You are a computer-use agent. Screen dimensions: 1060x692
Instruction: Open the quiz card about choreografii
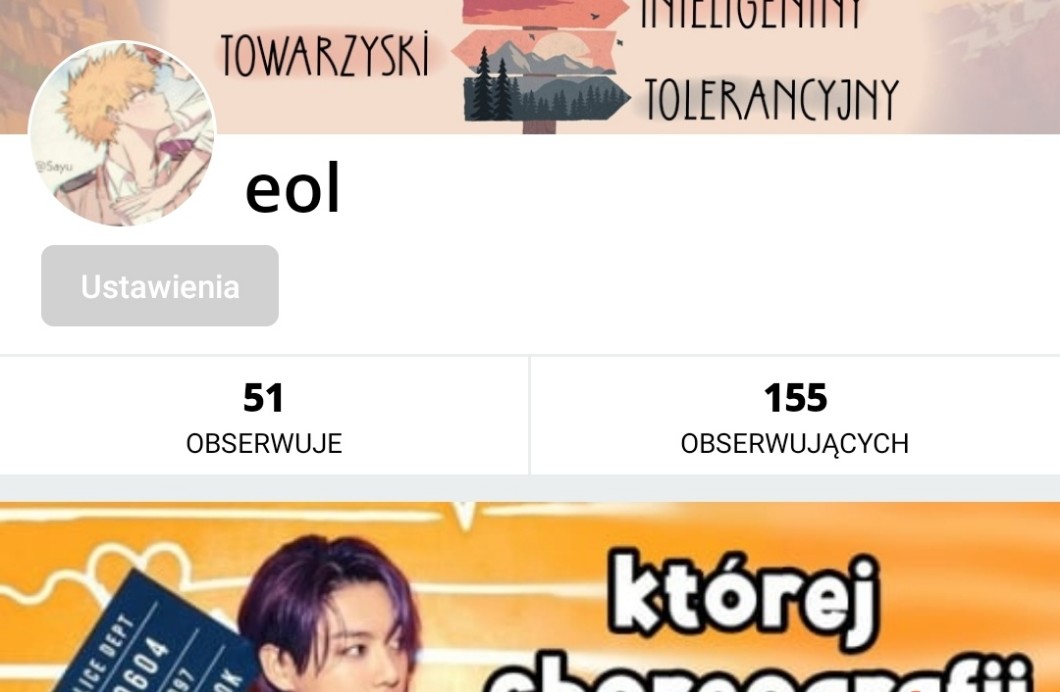pyautogui.click(x=530, y=600)
